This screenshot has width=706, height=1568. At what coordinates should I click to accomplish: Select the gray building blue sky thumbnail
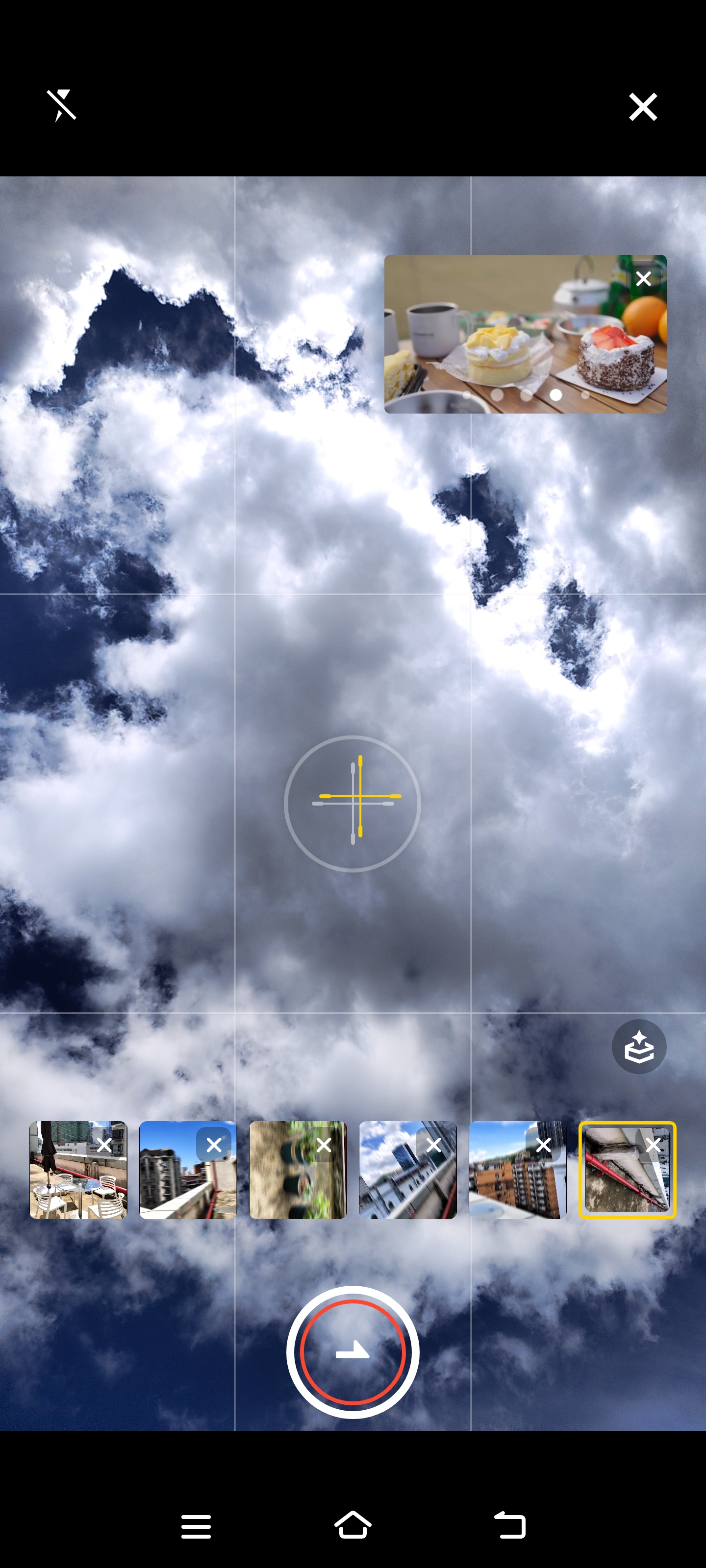[176, 1181]
